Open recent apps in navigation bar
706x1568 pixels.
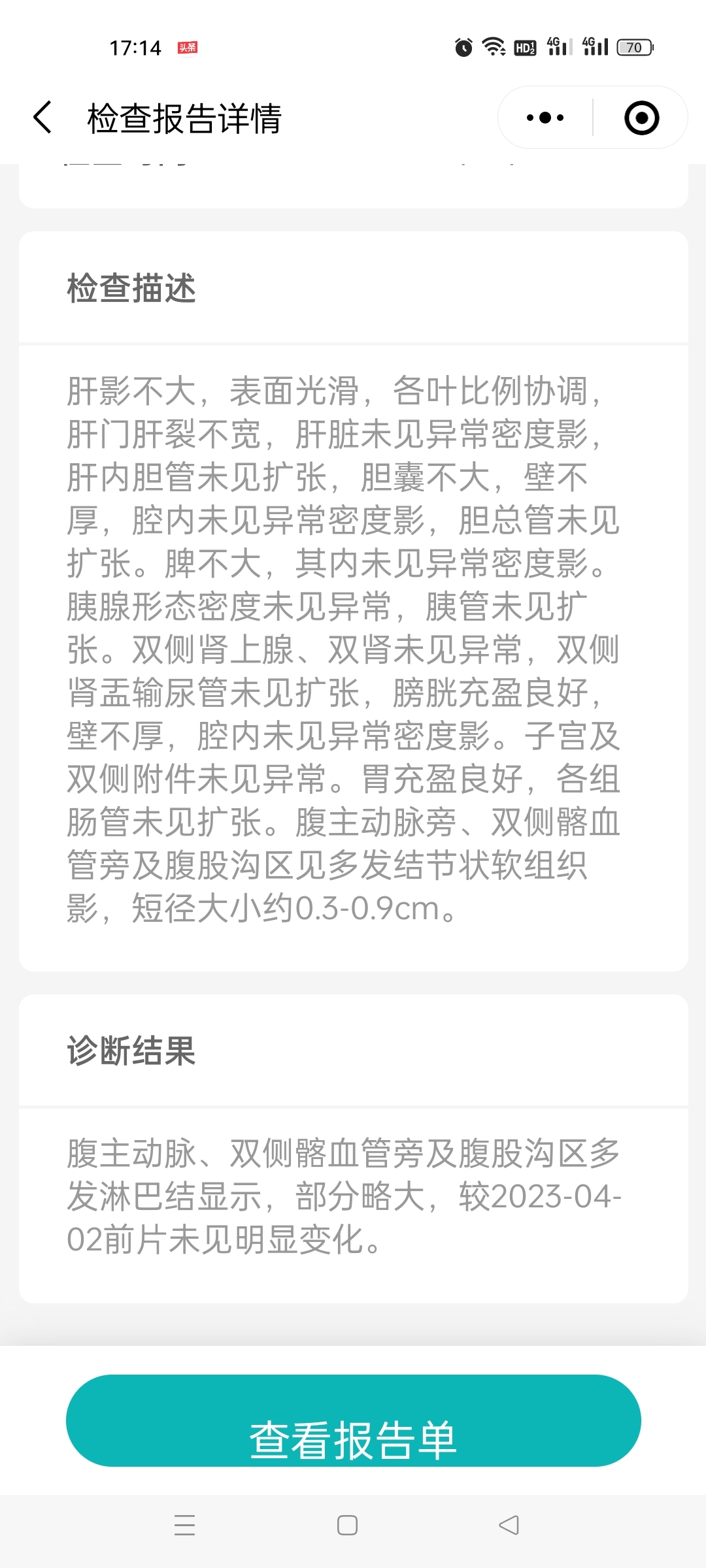185,1526
